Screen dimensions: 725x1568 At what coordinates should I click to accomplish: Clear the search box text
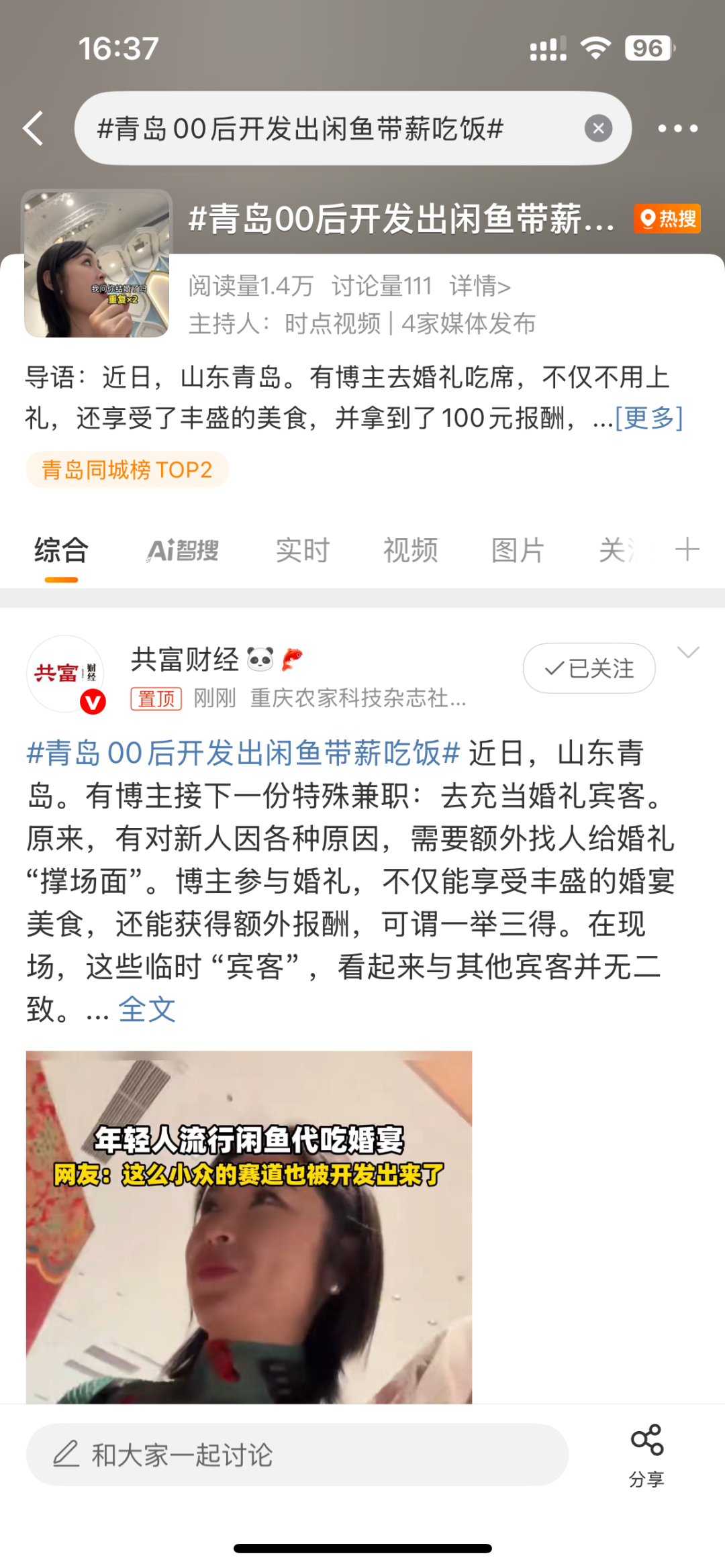click(597, 128)
